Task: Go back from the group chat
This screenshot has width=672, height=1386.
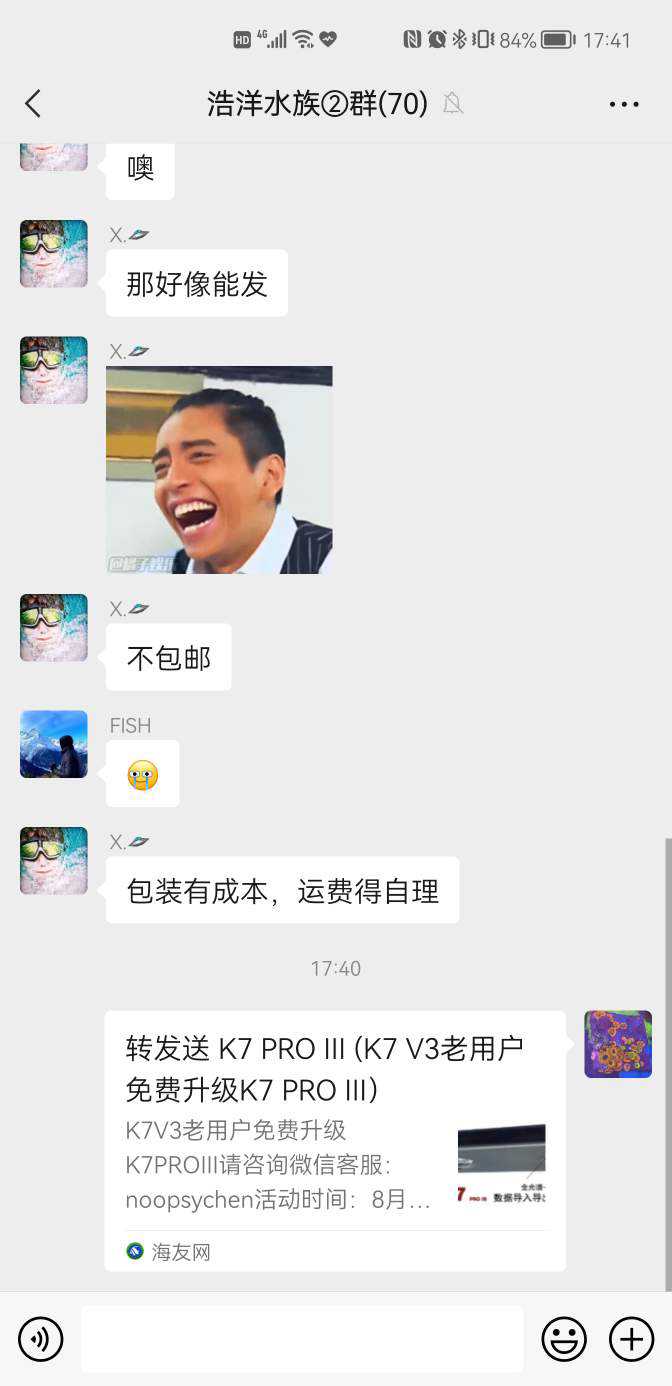Action: pos(33,103)
